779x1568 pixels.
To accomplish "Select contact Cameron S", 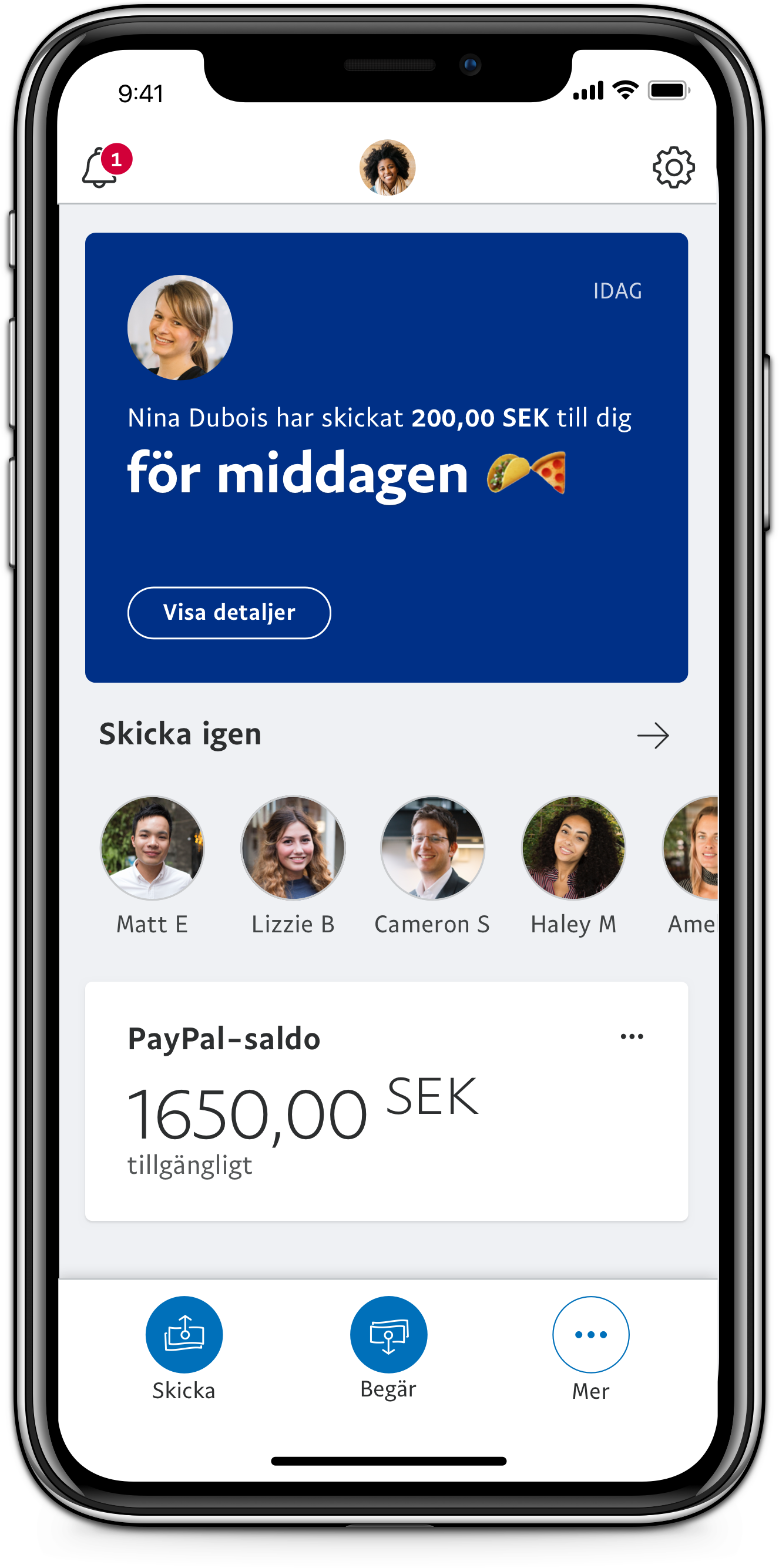I will 433,848.
